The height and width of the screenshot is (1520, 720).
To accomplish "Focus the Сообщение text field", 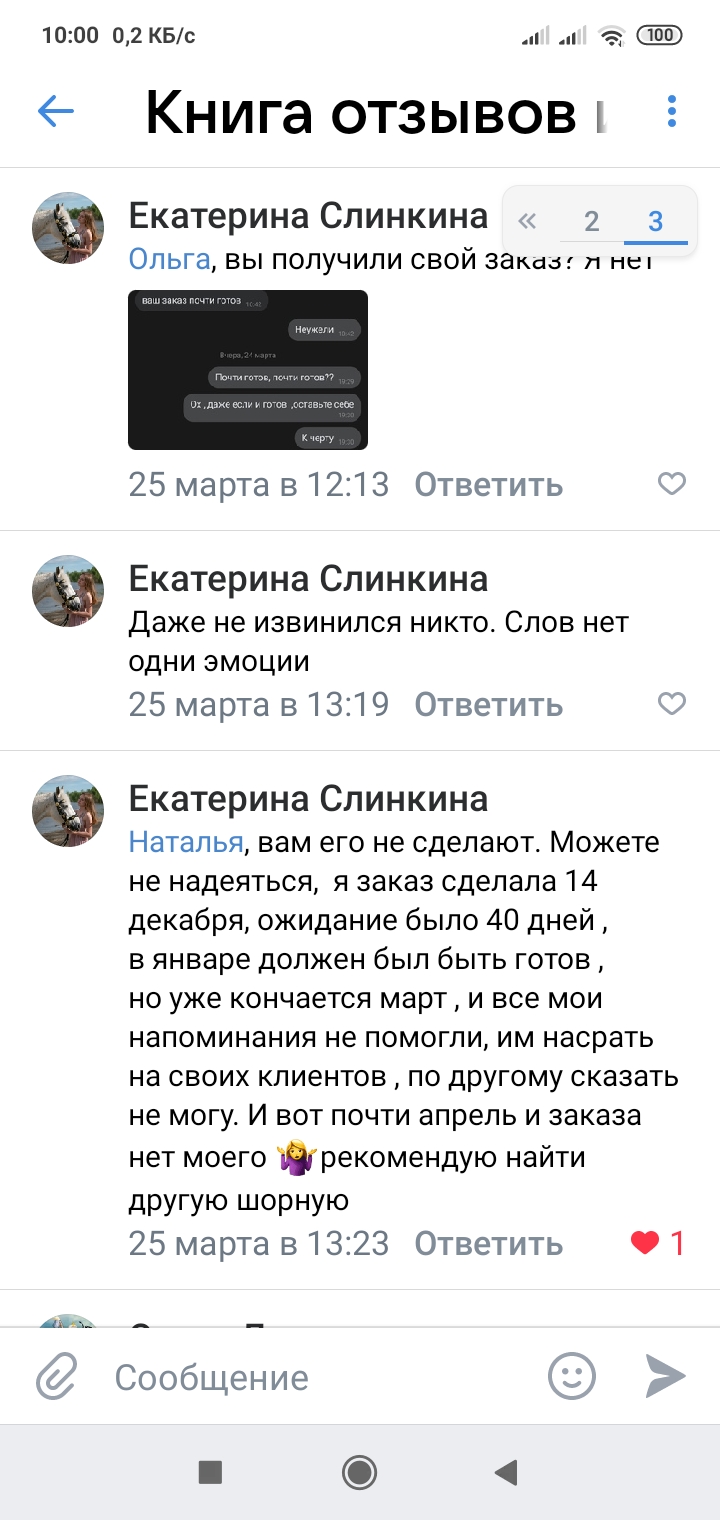I will point(320,1377).
